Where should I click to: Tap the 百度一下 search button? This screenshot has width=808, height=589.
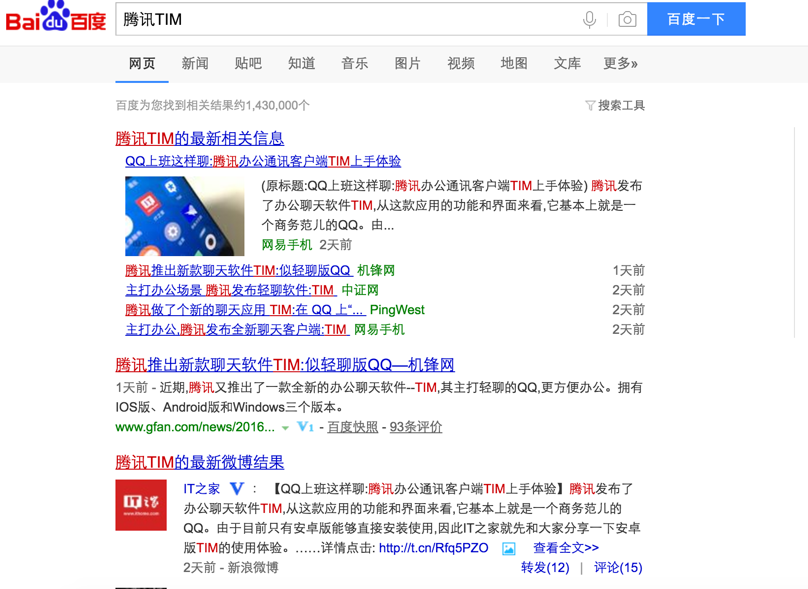coord(696,20)
